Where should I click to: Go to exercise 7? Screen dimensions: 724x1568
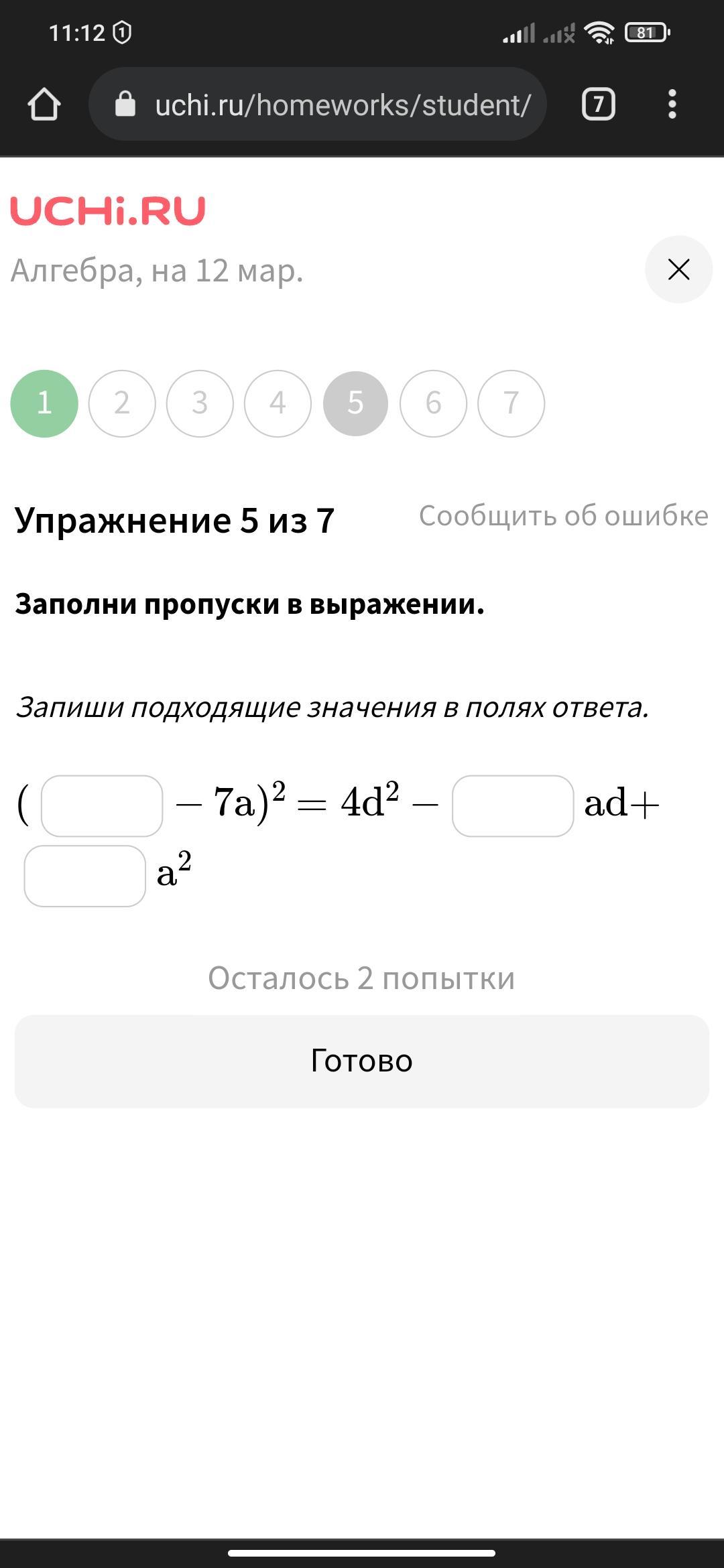click(511, 403)
